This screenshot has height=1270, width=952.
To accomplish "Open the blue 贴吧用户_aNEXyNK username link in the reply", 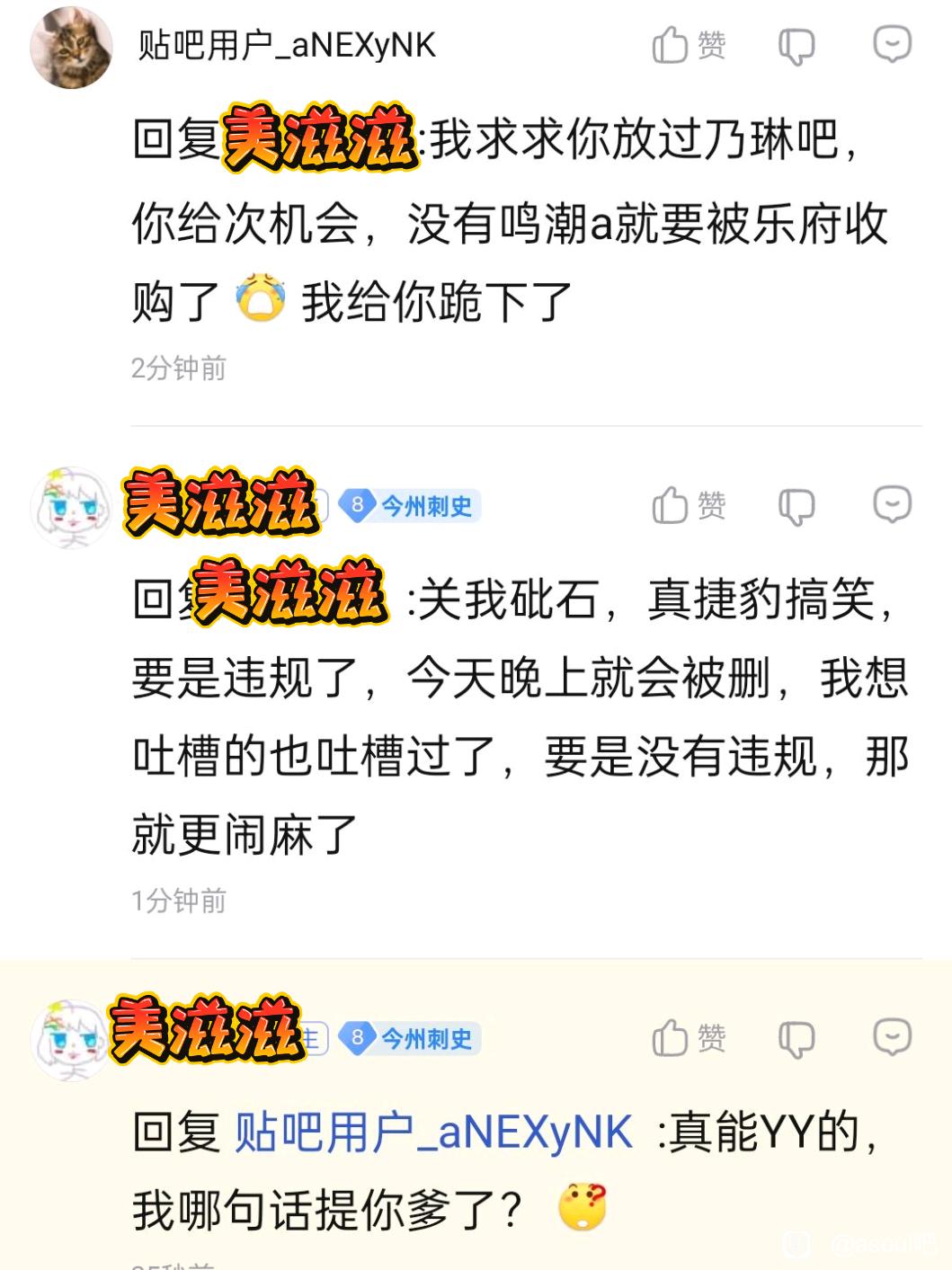I will (x=433, y=1132).
